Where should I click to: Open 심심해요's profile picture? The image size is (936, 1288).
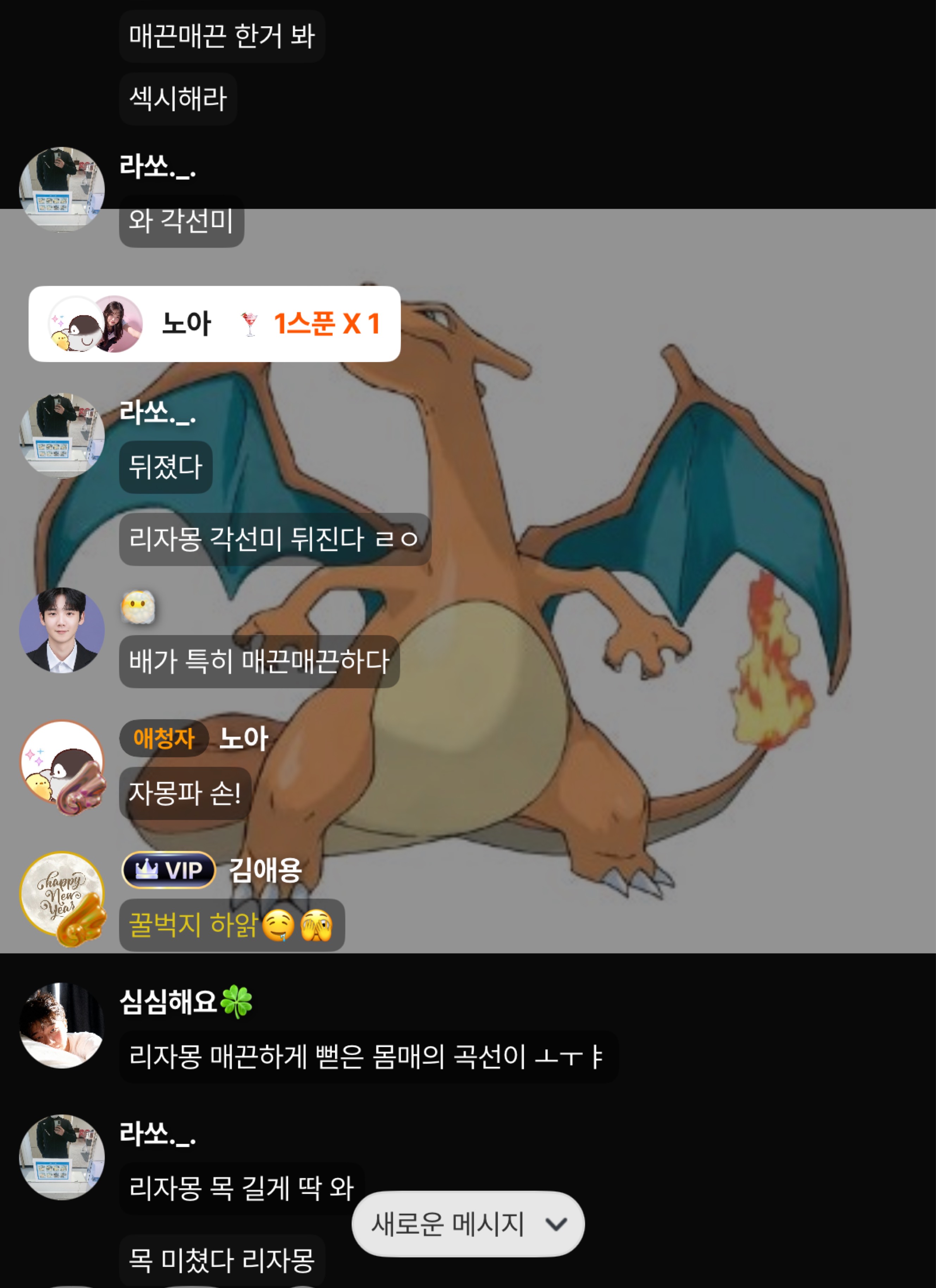(61, 1025)
